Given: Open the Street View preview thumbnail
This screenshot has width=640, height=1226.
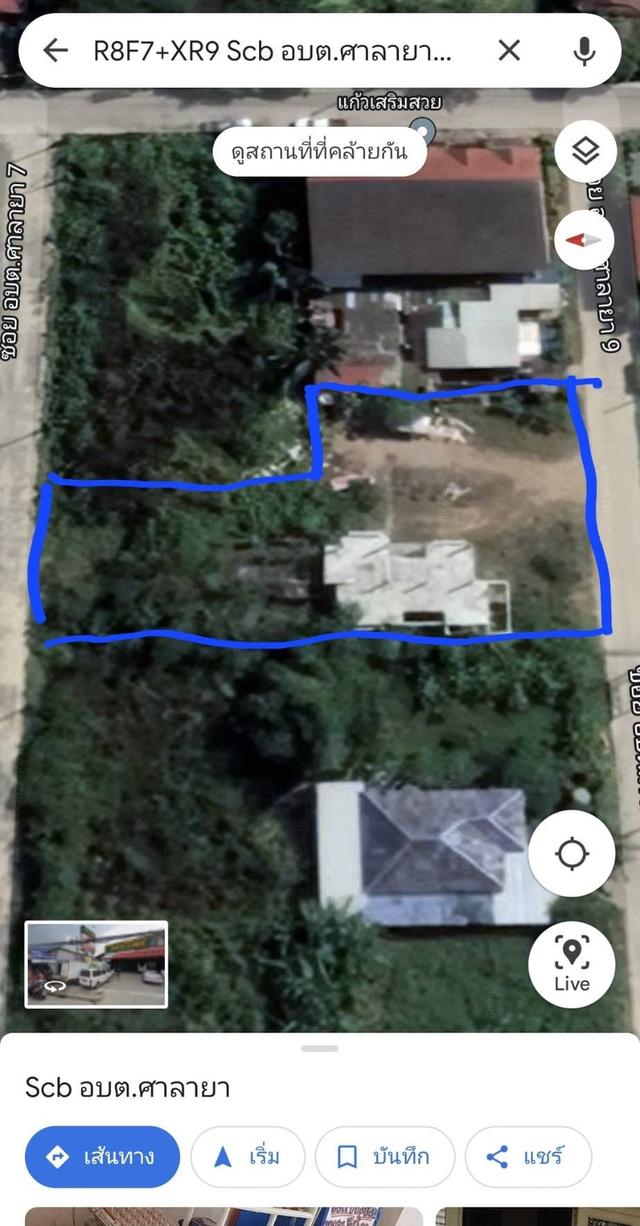Looking at the screenshot, I should [x=96, y=964].
